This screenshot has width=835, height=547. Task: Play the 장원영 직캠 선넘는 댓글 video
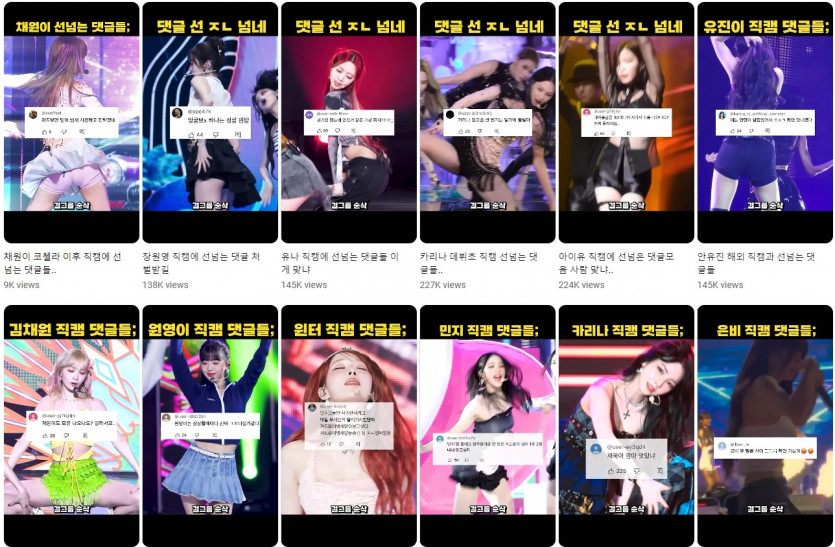point(209,122)
